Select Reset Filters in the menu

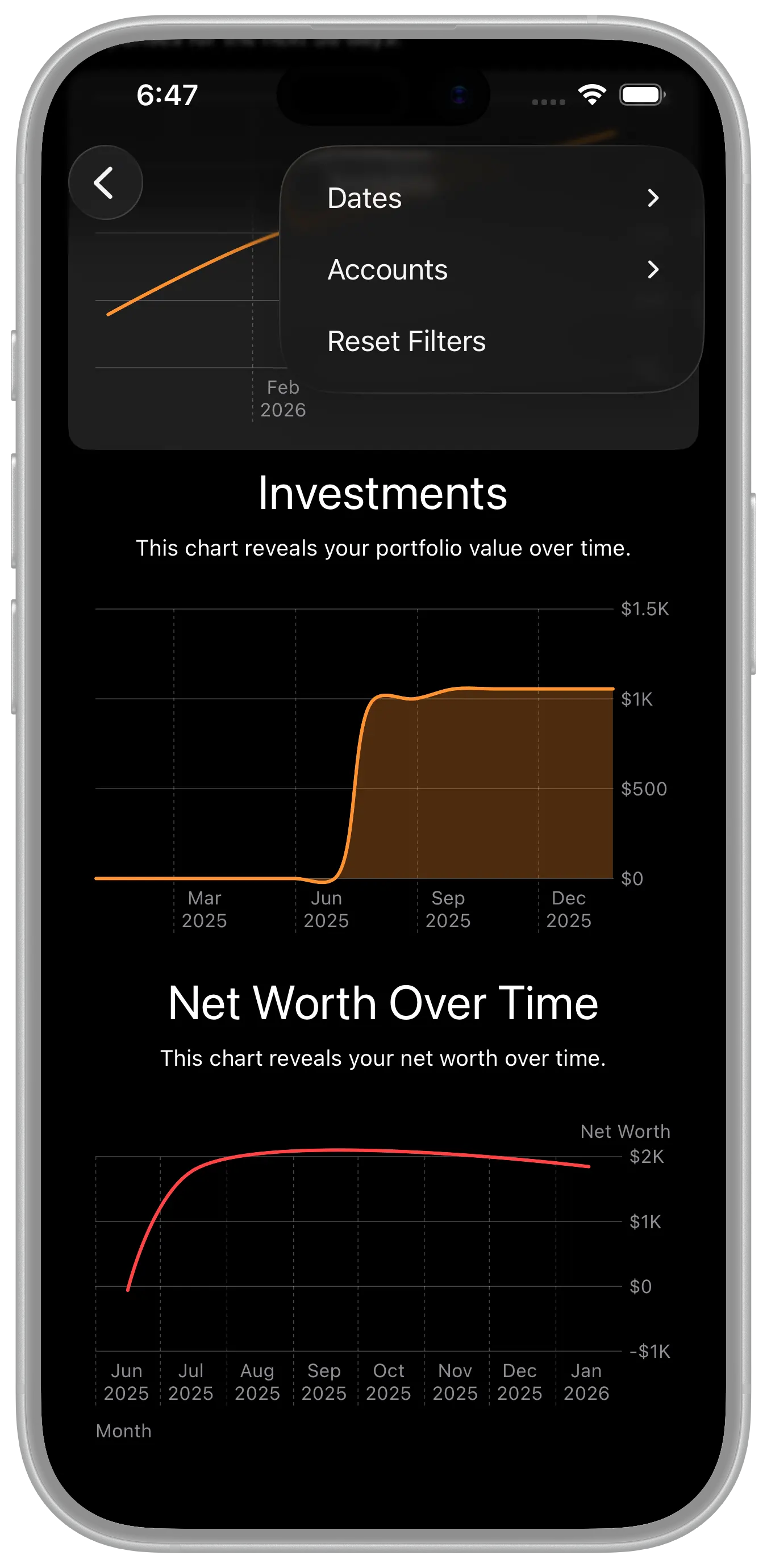[x=407, y=341]
